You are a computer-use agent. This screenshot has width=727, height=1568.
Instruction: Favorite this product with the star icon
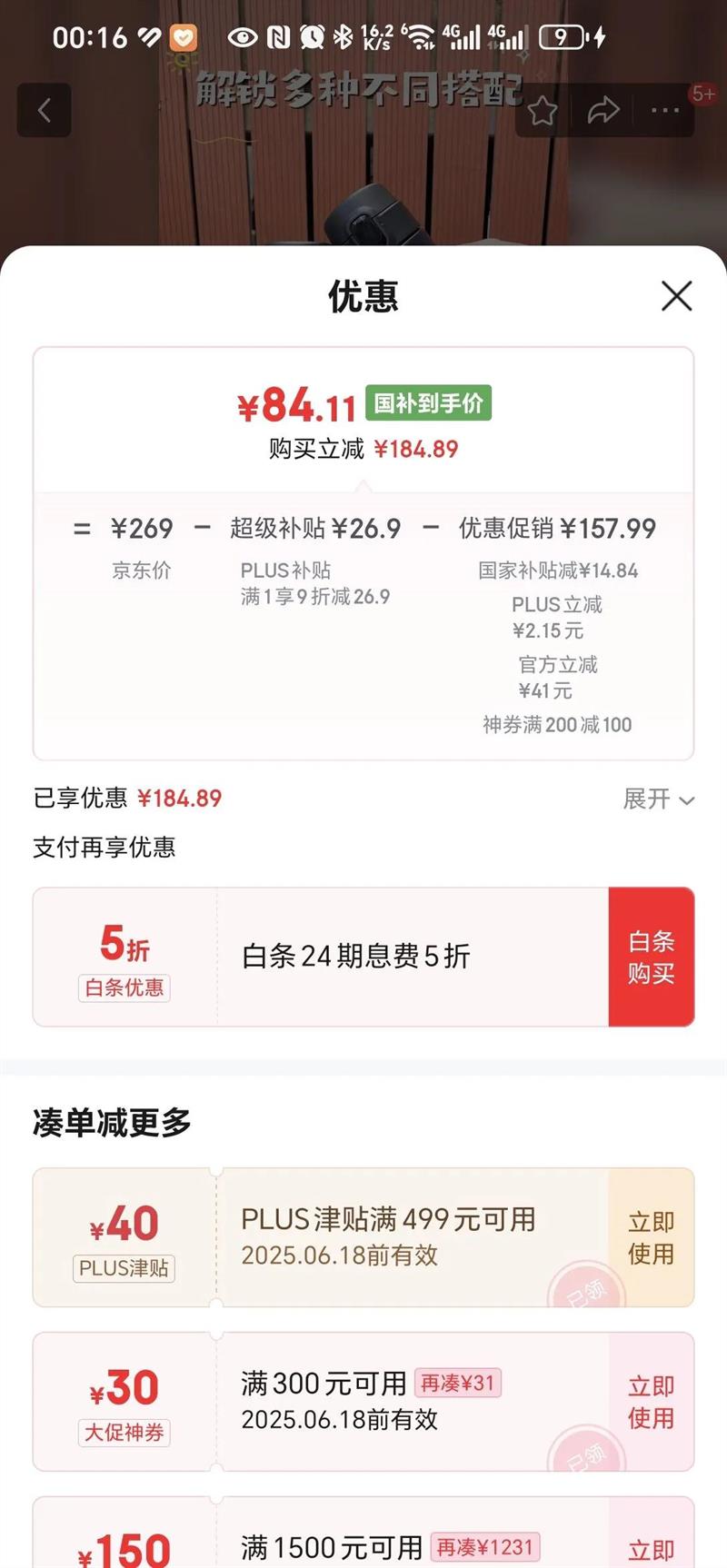click(543, 111)
